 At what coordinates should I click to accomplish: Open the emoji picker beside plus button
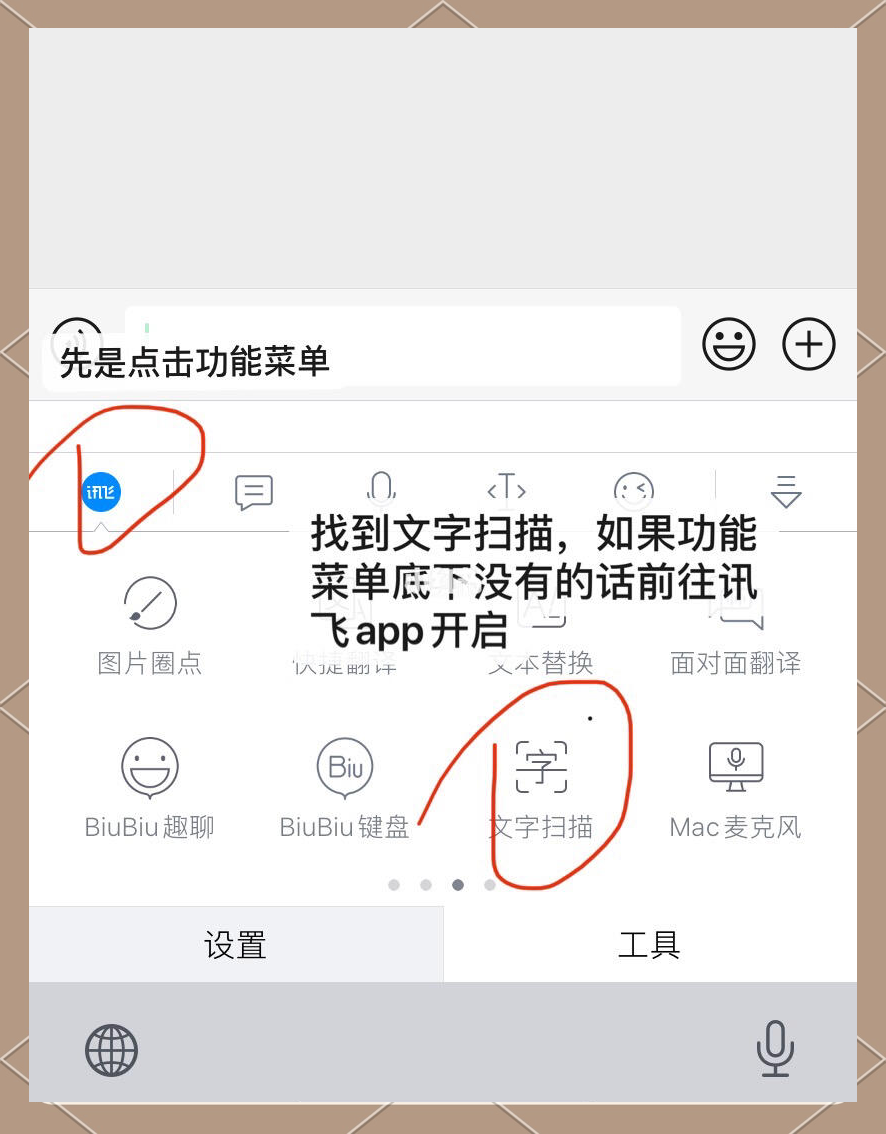[x=729, y=344]
